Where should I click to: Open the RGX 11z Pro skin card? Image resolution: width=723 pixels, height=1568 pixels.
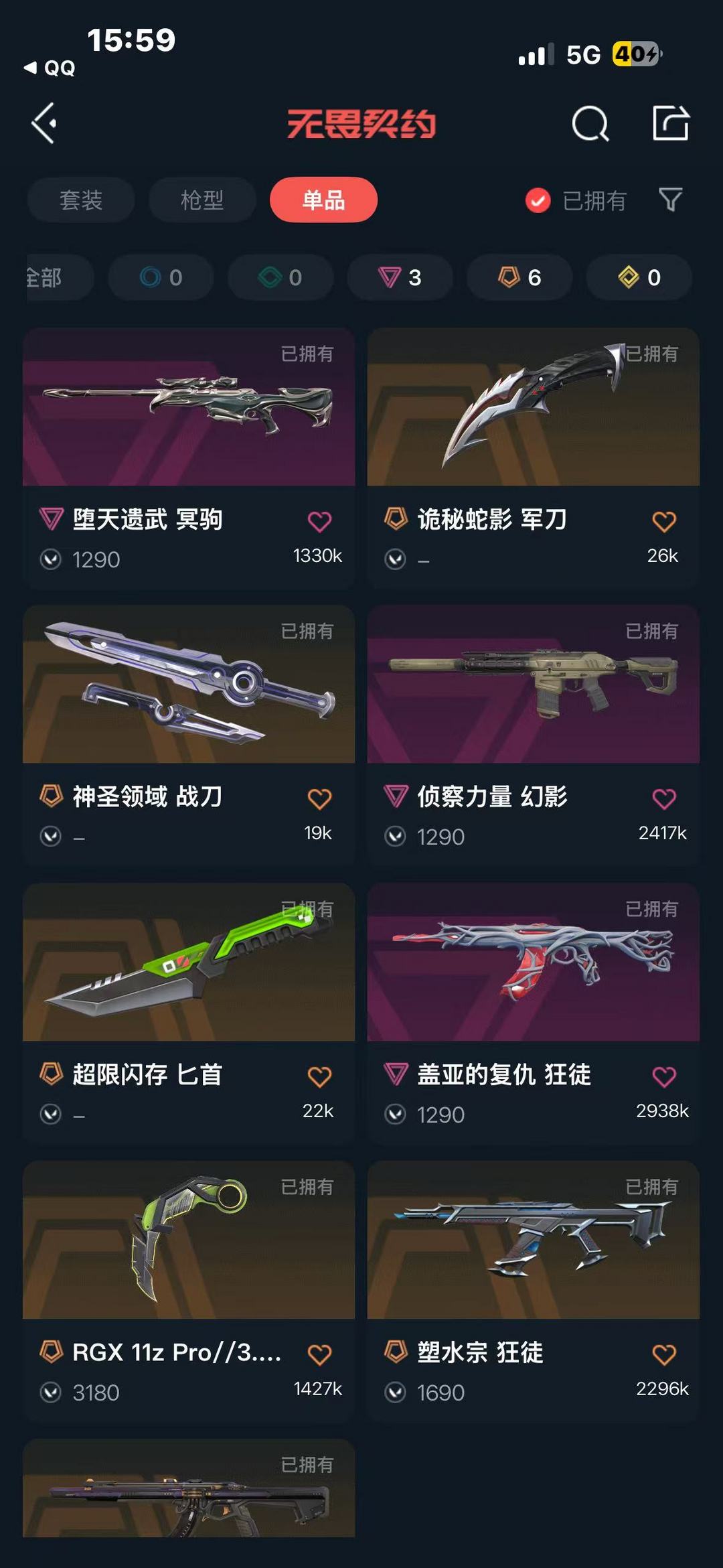coord(189,1240)
